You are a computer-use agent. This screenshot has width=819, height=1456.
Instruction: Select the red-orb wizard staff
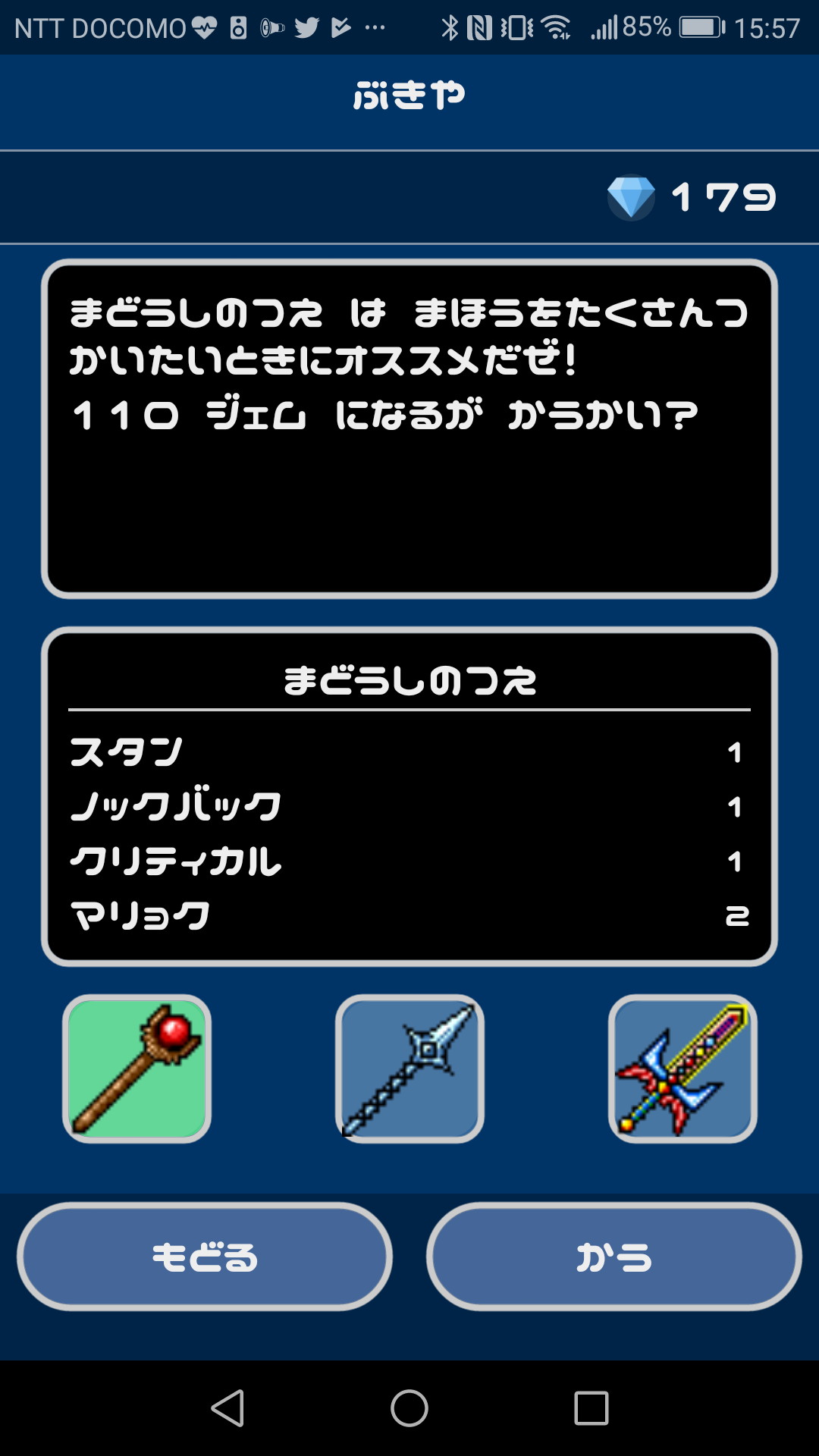(136, 1068)
